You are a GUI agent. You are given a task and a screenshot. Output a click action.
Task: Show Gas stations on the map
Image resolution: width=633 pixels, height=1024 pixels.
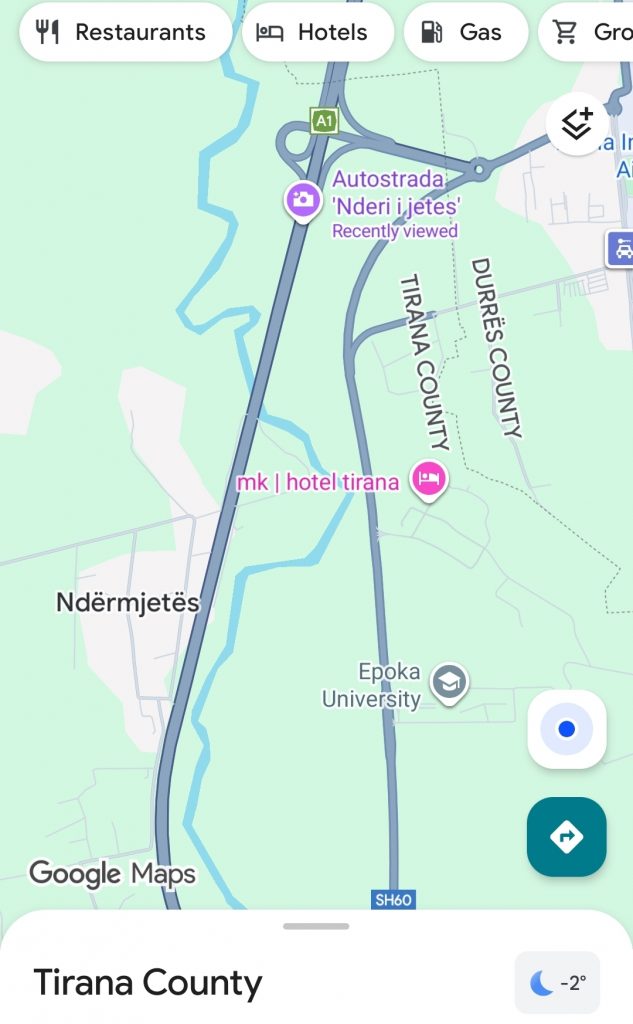pyautogui.click(x=465, y=32)
